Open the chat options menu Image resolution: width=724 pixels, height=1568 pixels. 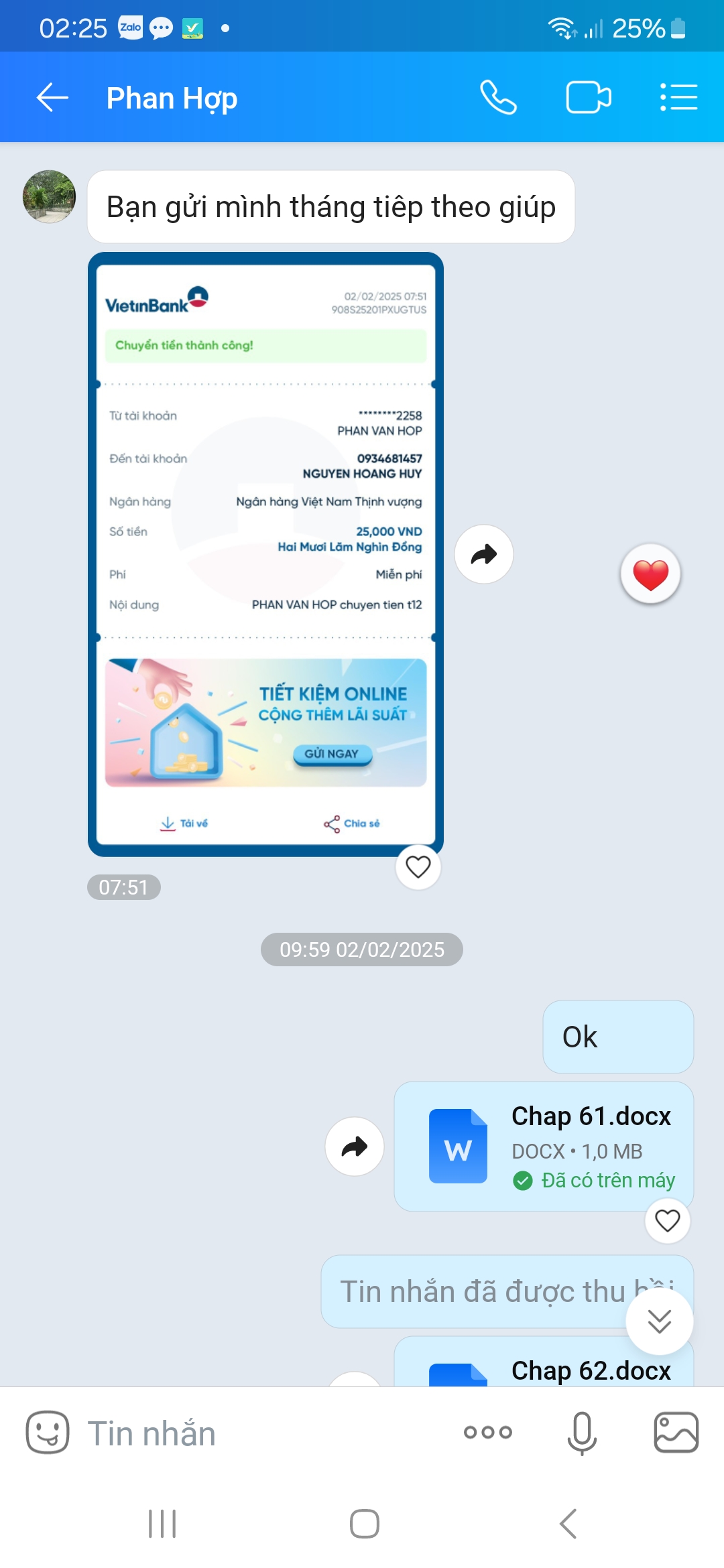tap(678, 98)
